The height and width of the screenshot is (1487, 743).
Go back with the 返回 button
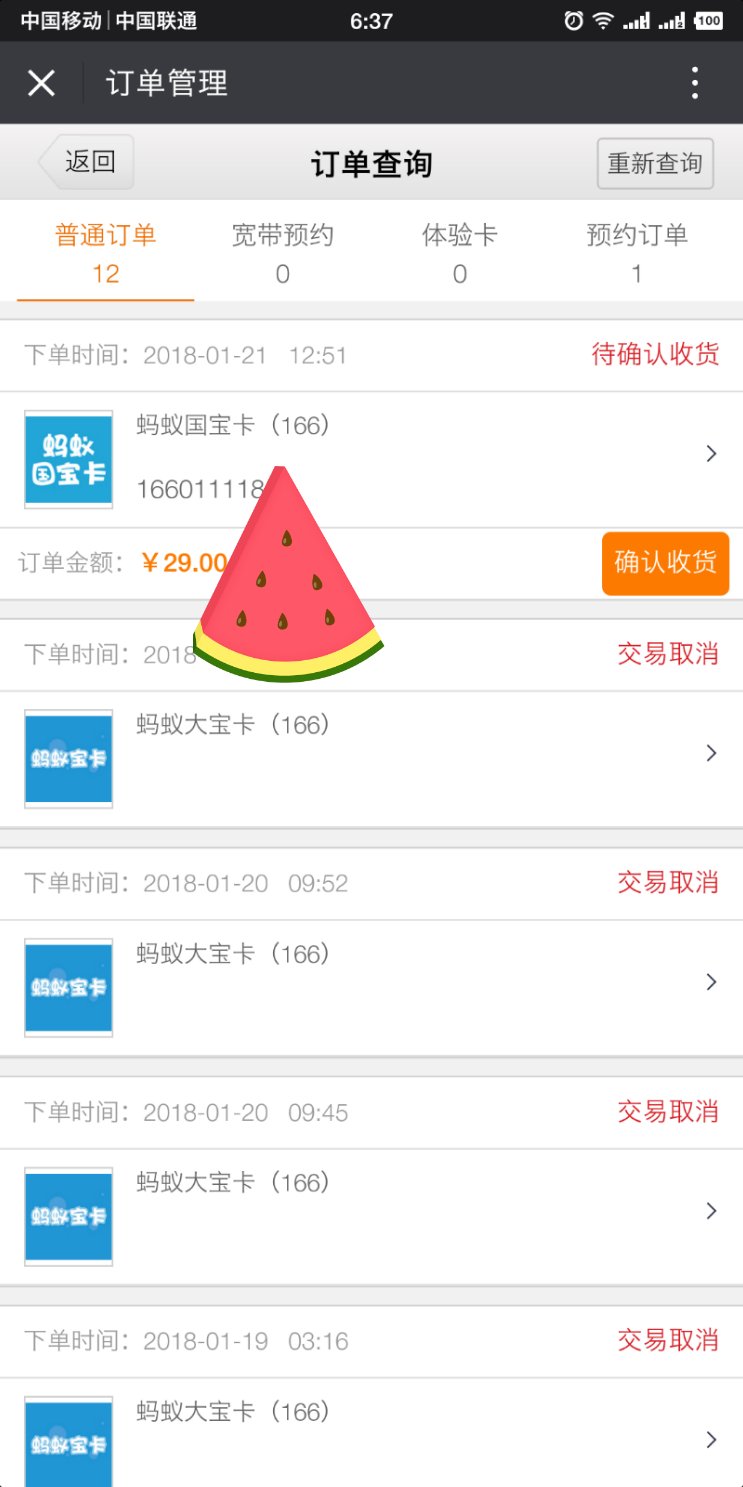87,162
